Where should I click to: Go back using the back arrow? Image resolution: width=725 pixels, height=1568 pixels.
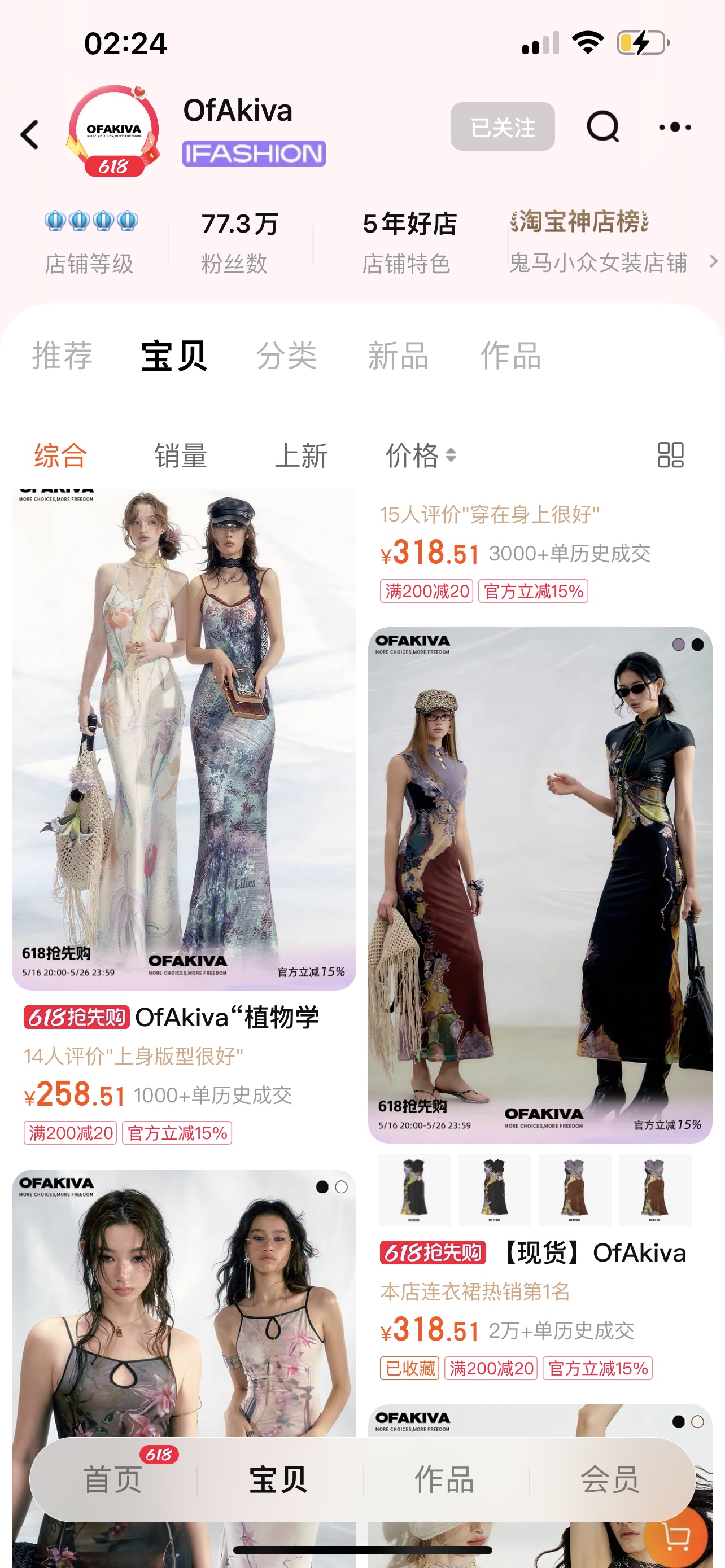point(29,134)
